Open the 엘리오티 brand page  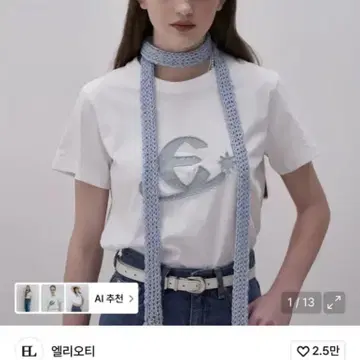pyautogui.click(x=73, y=351)
